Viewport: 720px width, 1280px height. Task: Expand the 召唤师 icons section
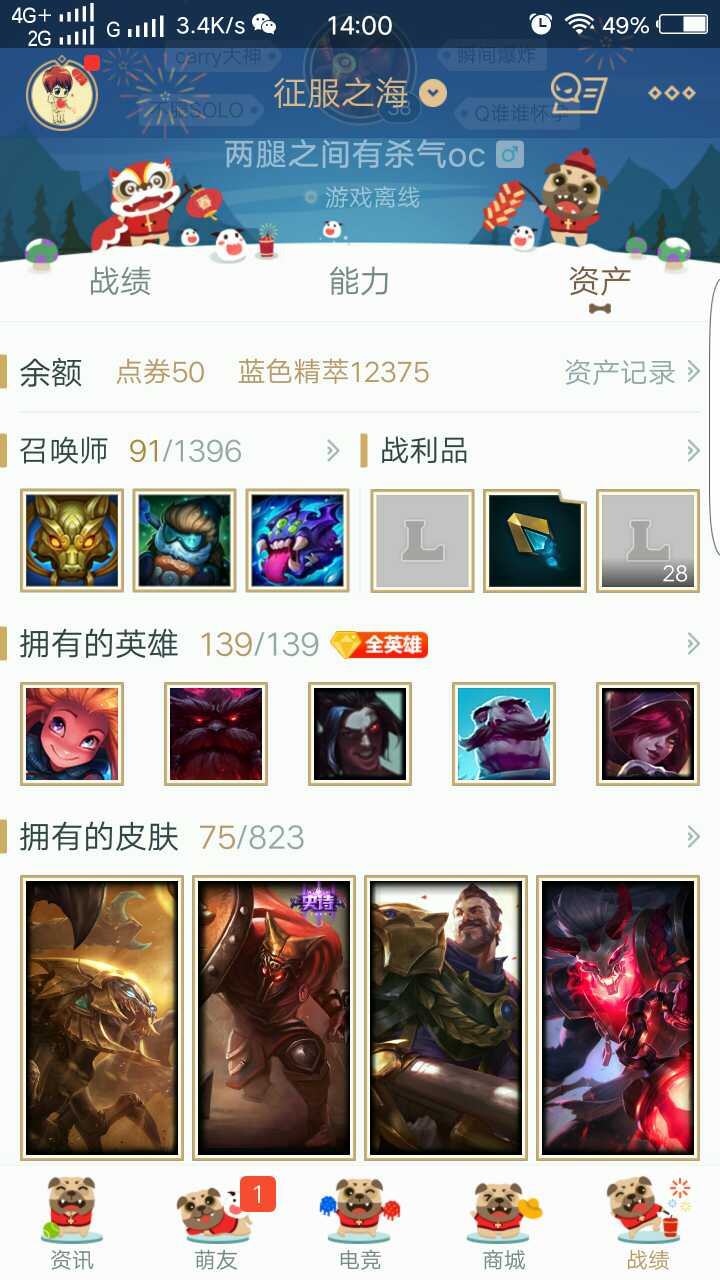pos(333,451)
